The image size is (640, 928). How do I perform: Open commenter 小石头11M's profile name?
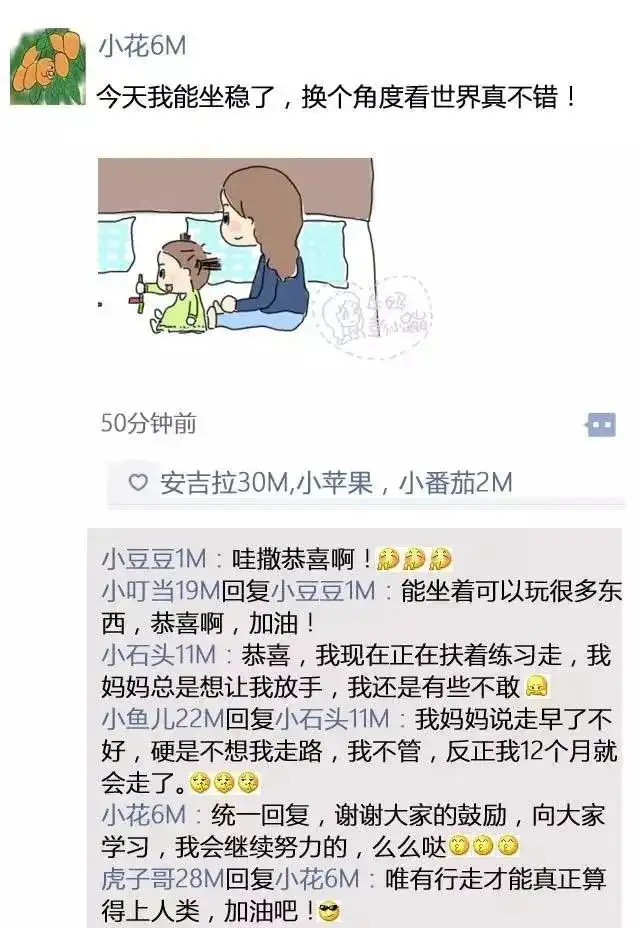159,655
